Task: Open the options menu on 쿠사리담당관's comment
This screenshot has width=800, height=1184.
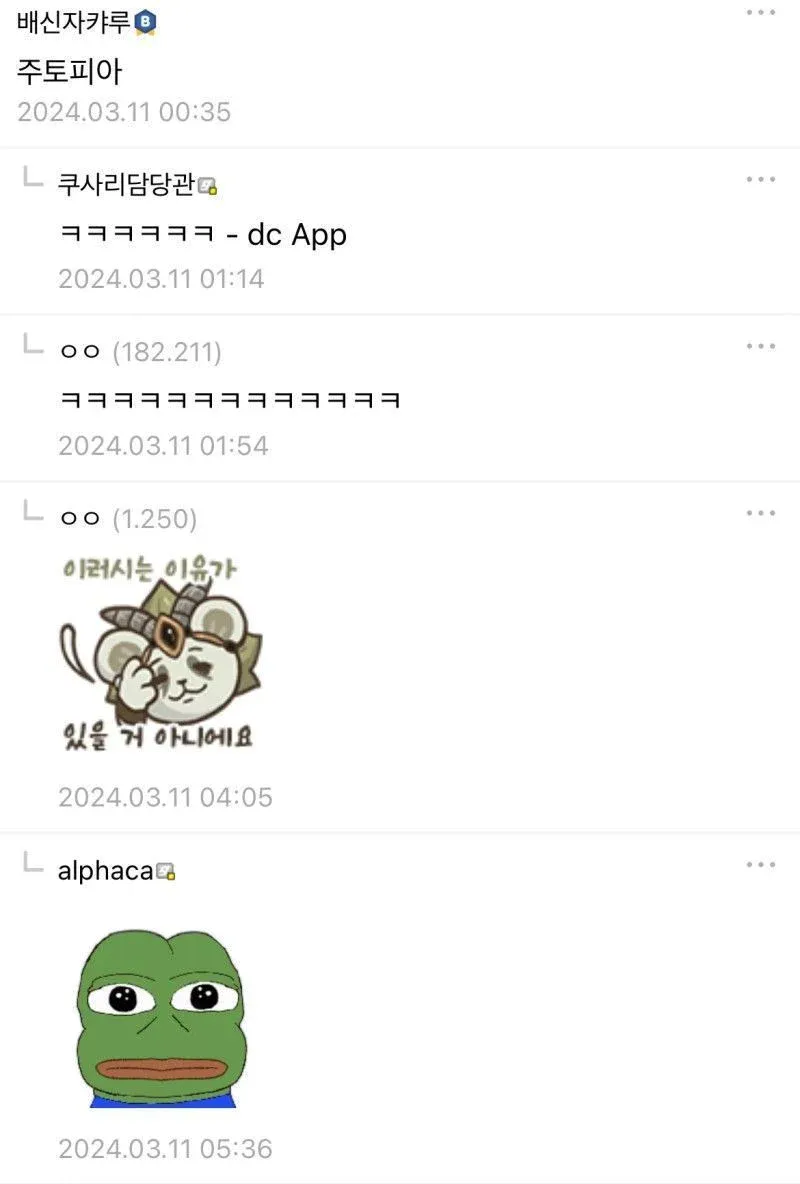Action: [x=763, y=179]
